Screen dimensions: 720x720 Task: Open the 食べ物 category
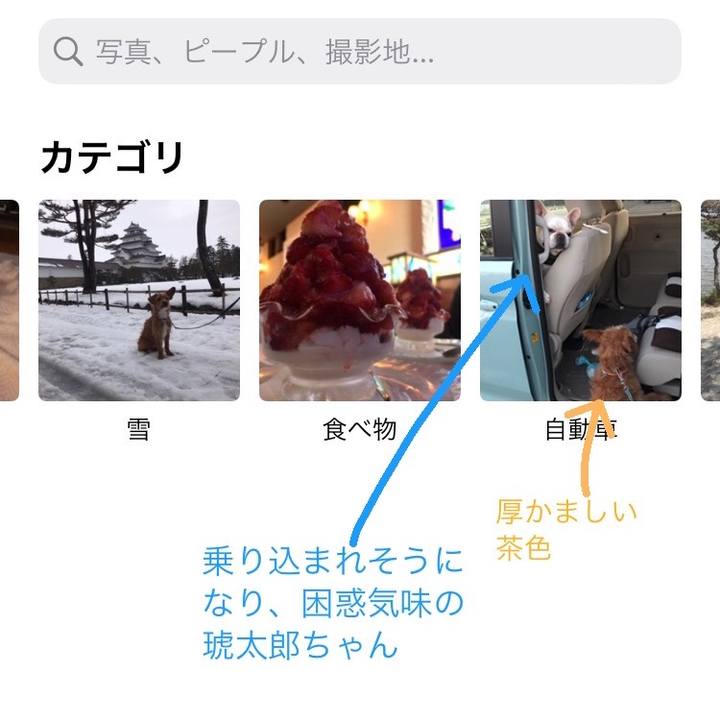(x=360, y=300)
